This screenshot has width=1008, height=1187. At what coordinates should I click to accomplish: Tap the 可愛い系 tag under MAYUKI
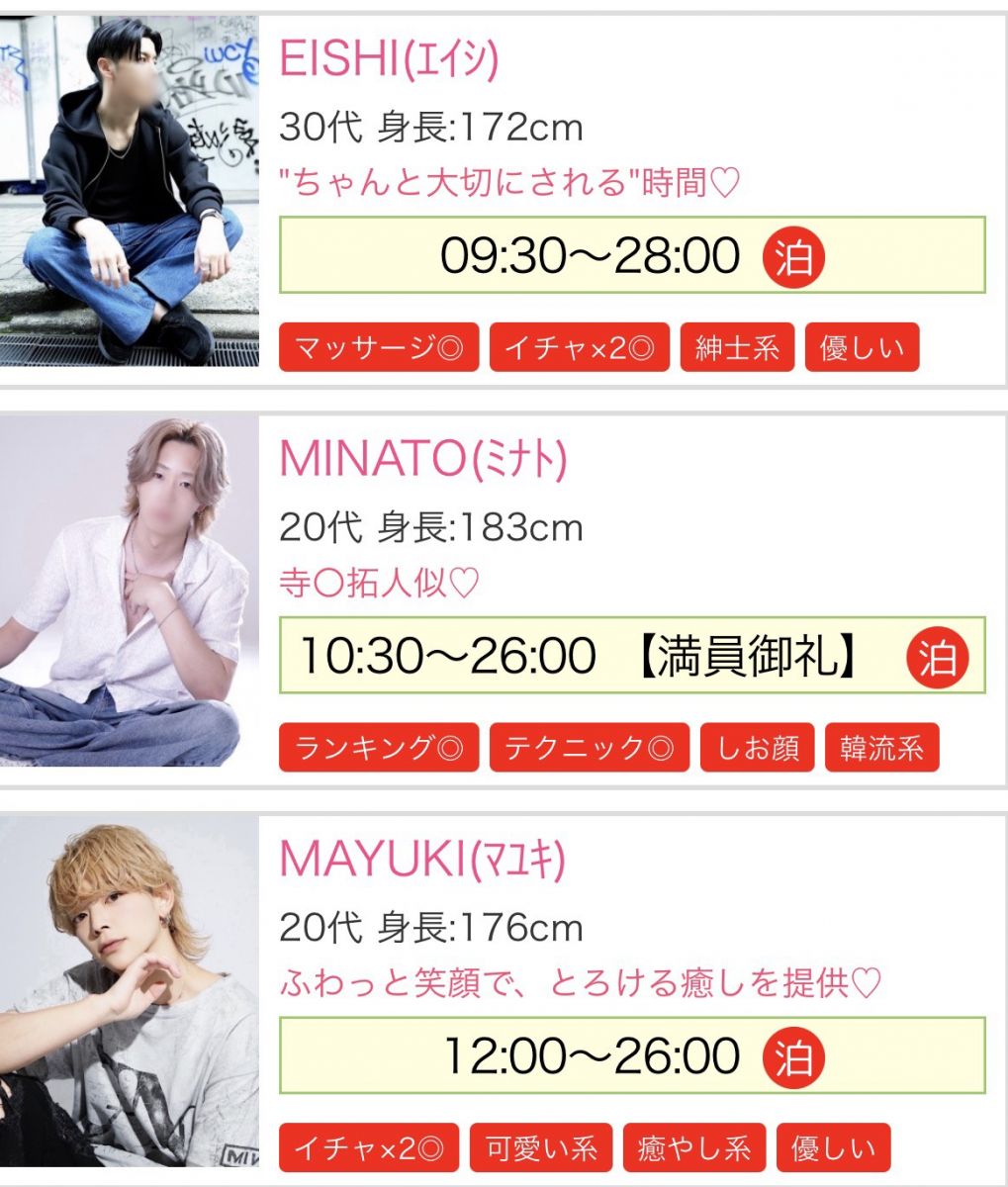point(541,1147)
